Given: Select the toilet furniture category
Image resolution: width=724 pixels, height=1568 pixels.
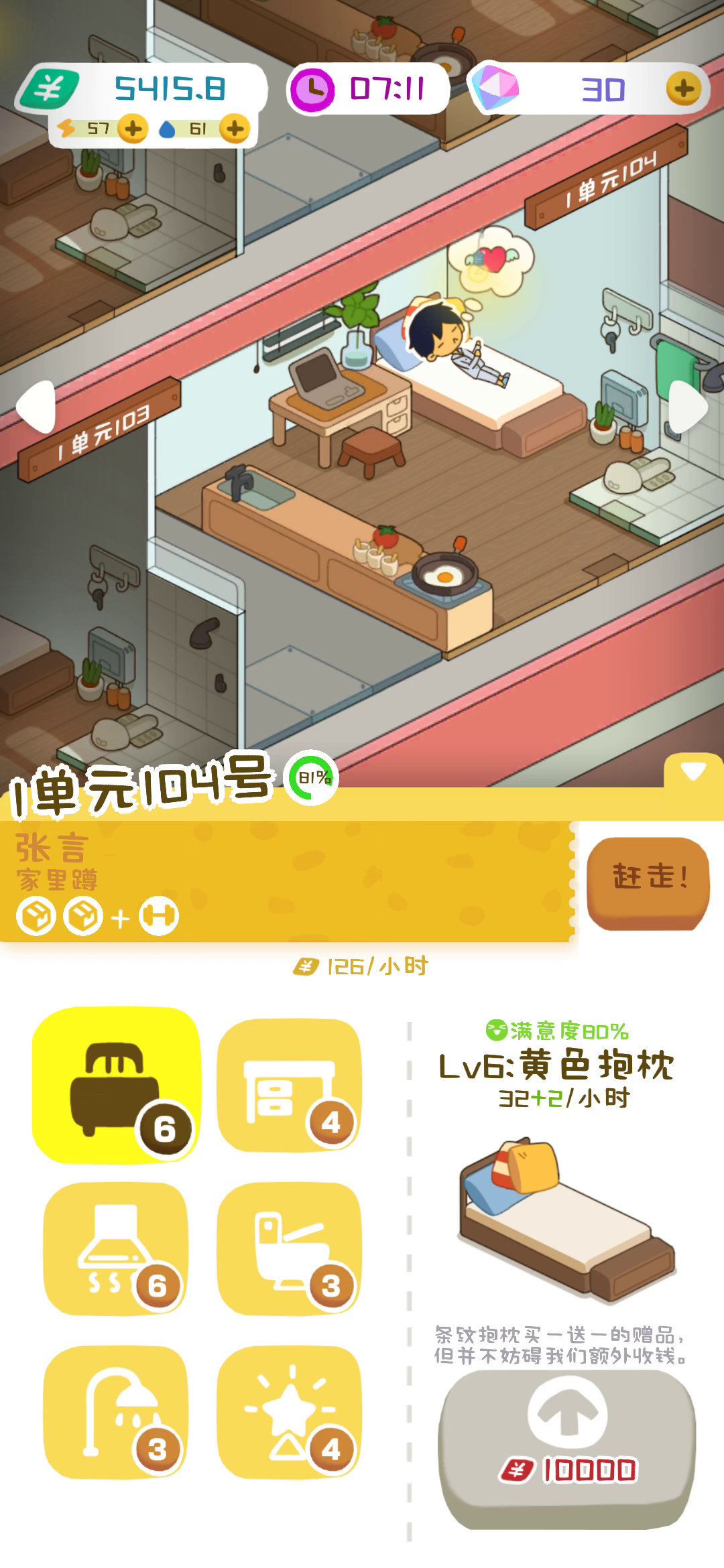Looking at the screenshot, I should tap(289, 1248).
